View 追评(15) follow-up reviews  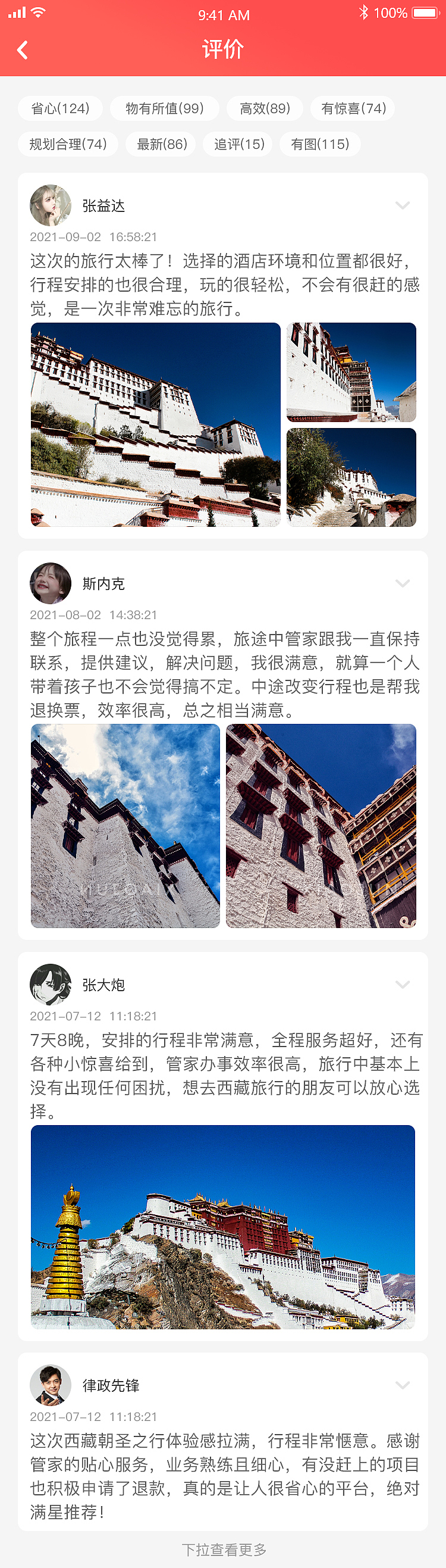click(238, 144)
